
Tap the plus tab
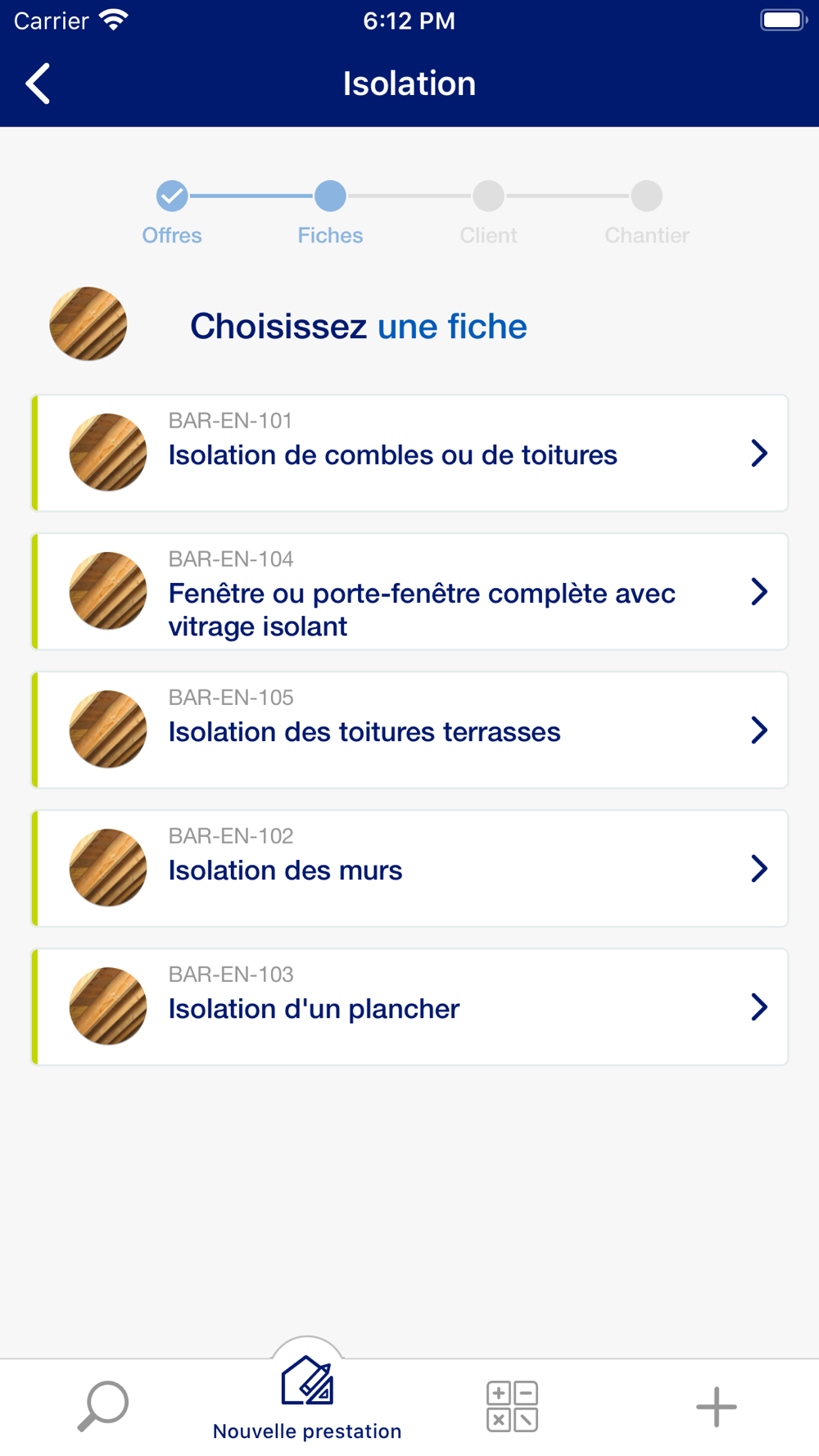(x=717, y=1406)
